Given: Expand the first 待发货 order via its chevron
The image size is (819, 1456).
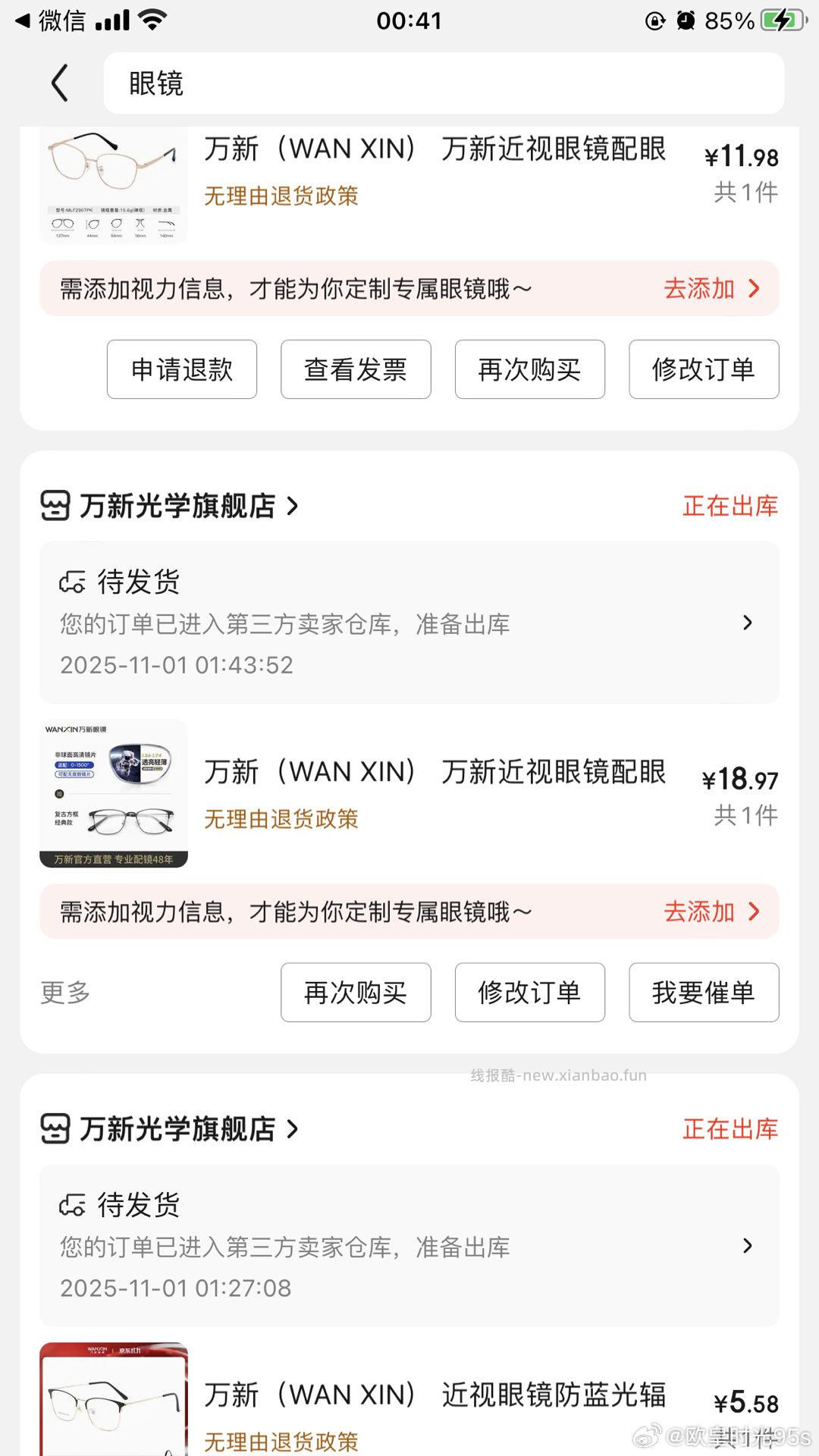Looking at the screenshot, I should pyautogui.click(x=748, y=622).
